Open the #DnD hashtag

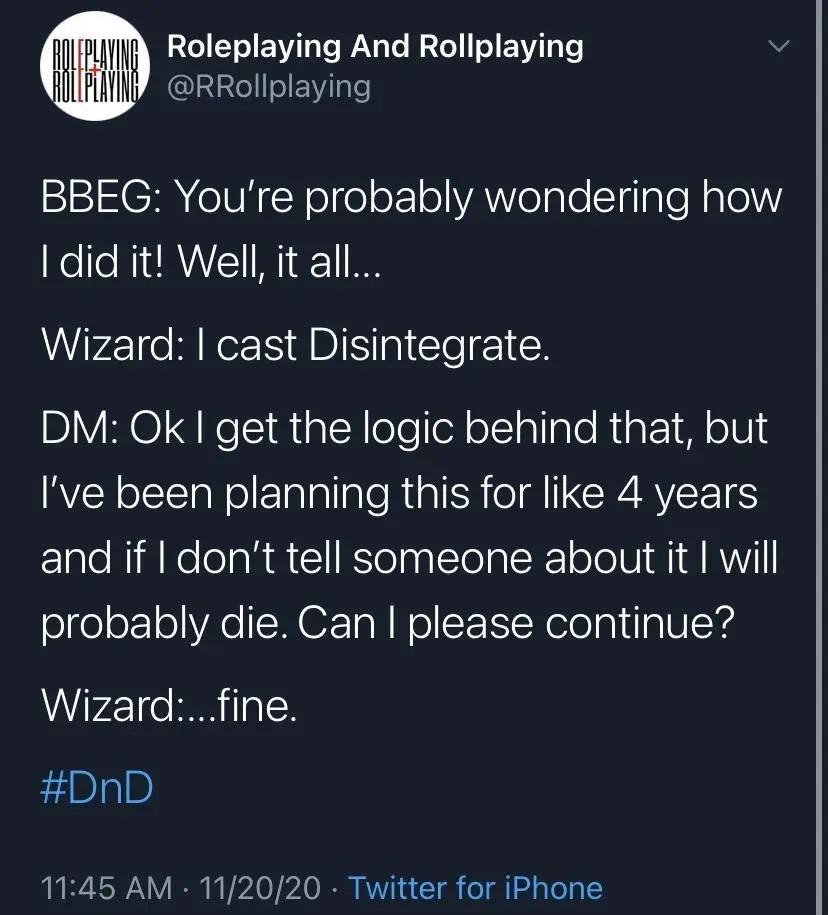pyautogui.click(x=97, y=786)
